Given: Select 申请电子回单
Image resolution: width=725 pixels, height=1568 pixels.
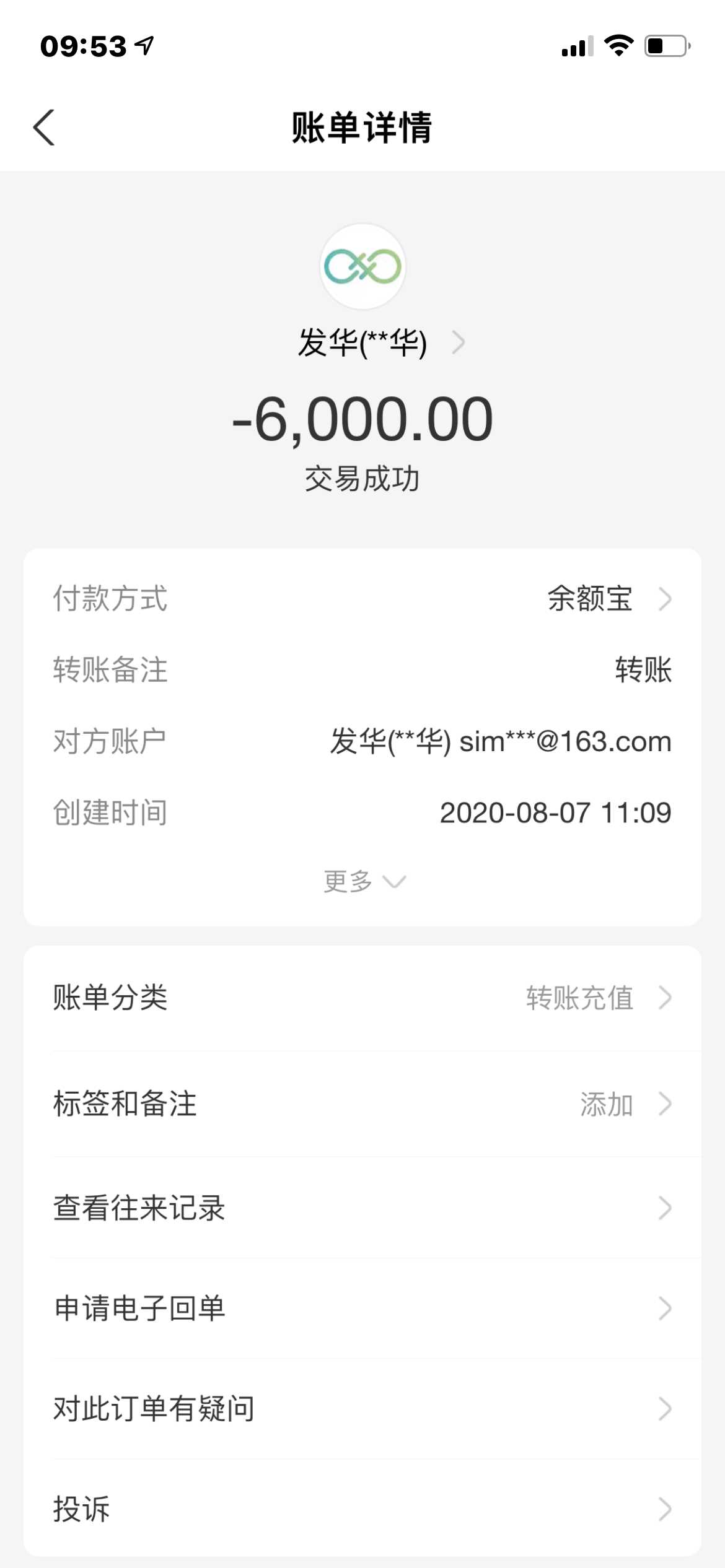Looking at the screenshot, I should [x=362, y=1308].
